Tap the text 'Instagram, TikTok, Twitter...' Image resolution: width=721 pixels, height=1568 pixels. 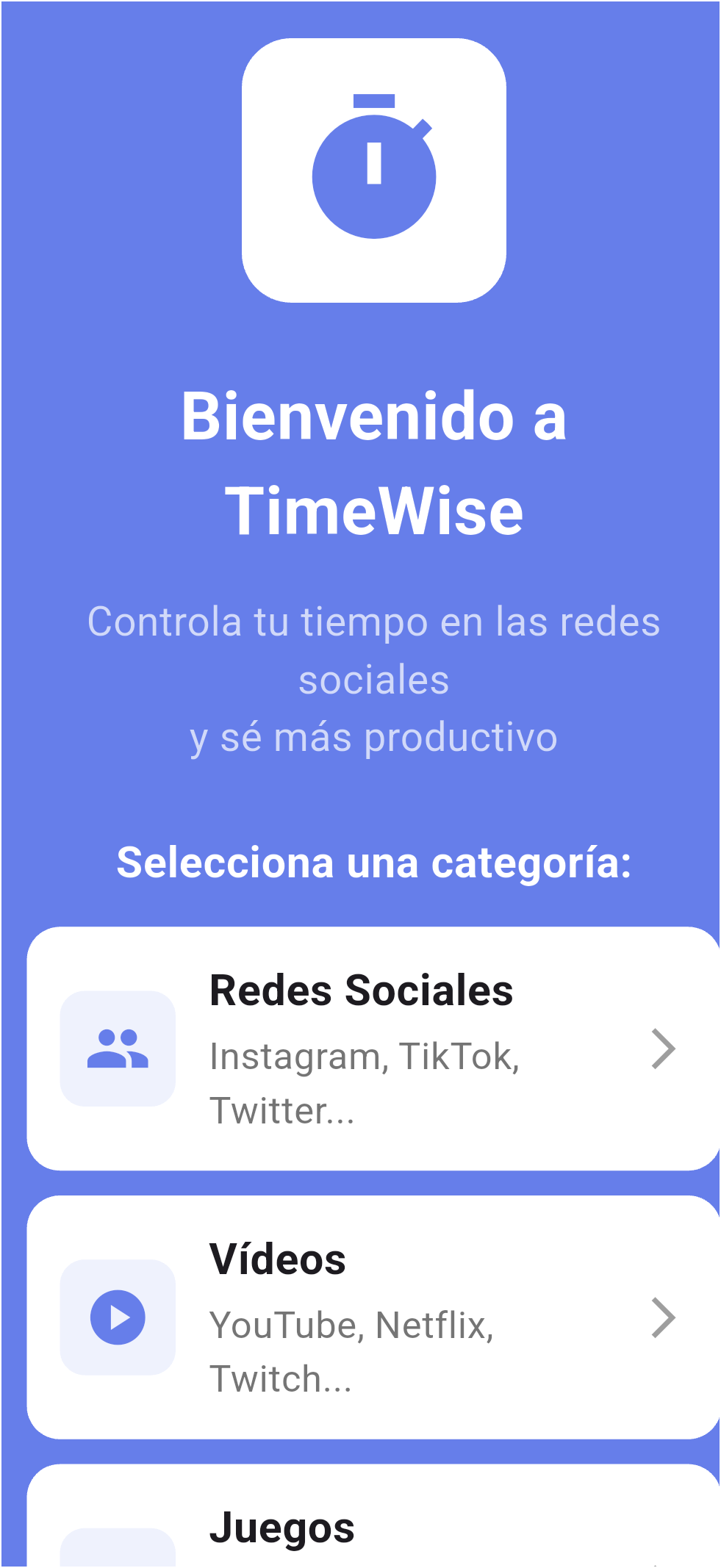(x=366, y=1082)
